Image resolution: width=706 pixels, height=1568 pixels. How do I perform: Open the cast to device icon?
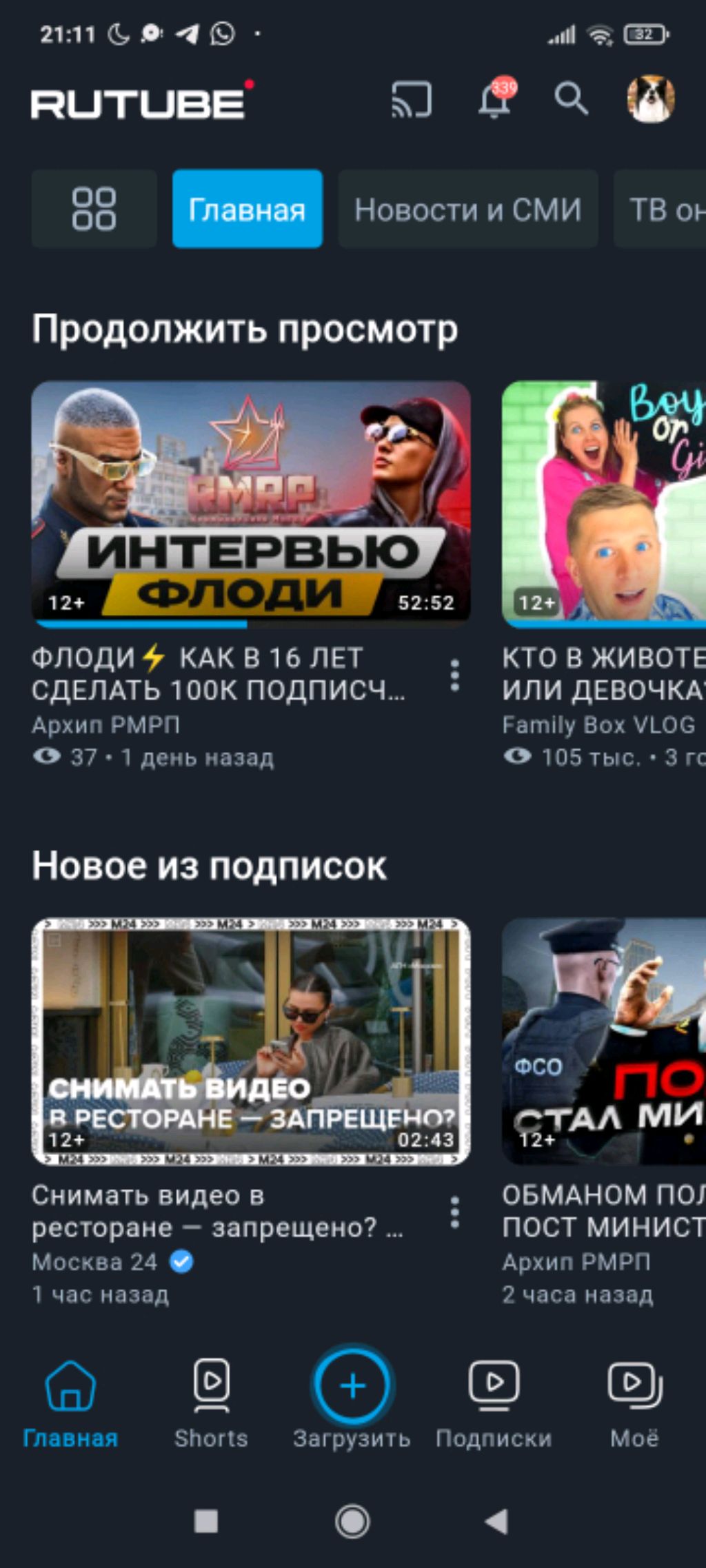point(412,100)
